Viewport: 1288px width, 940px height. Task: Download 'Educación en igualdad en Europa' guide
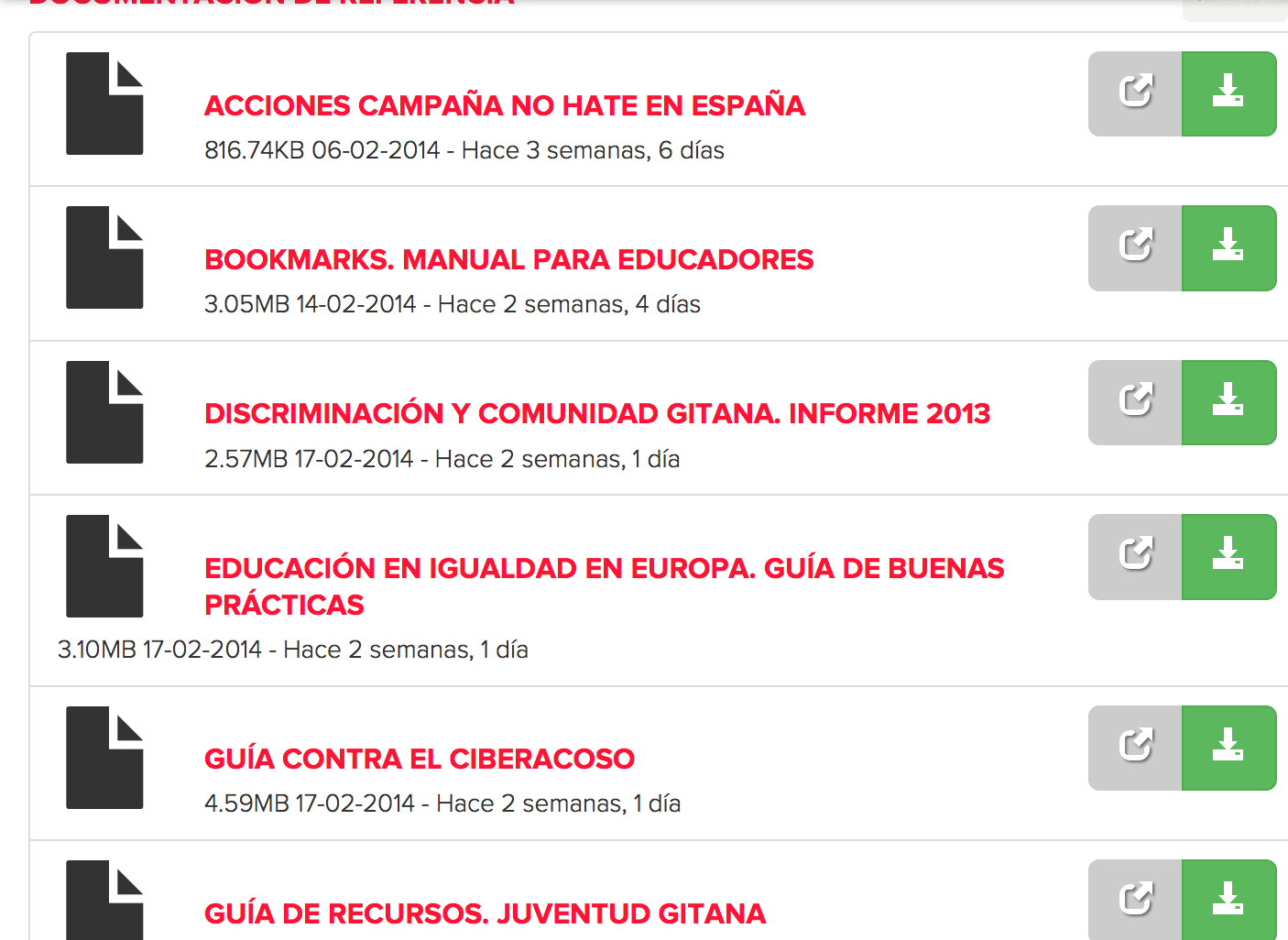pyautogui.click(x=1228, y=556)
